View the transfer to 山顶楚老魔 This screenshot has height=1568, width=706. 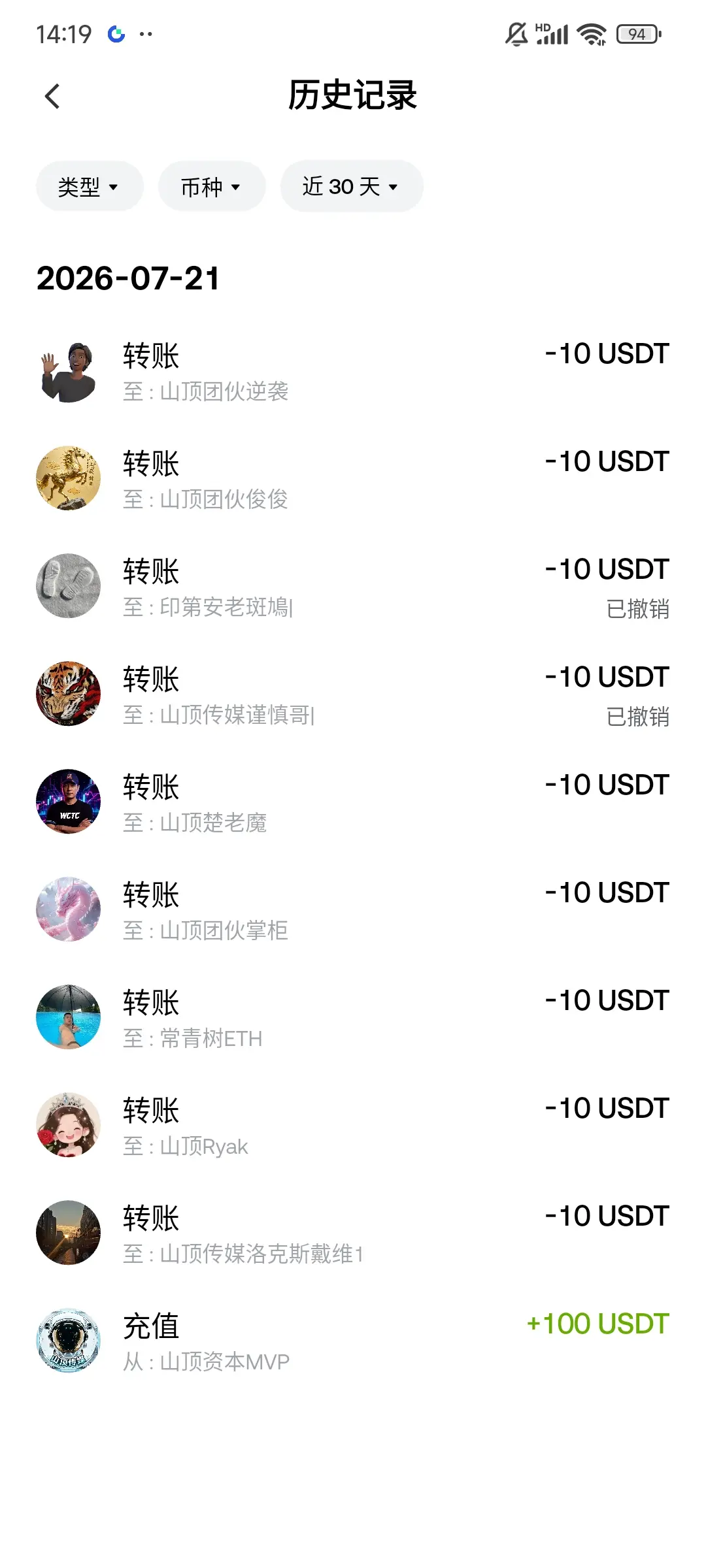pos(353,802)
